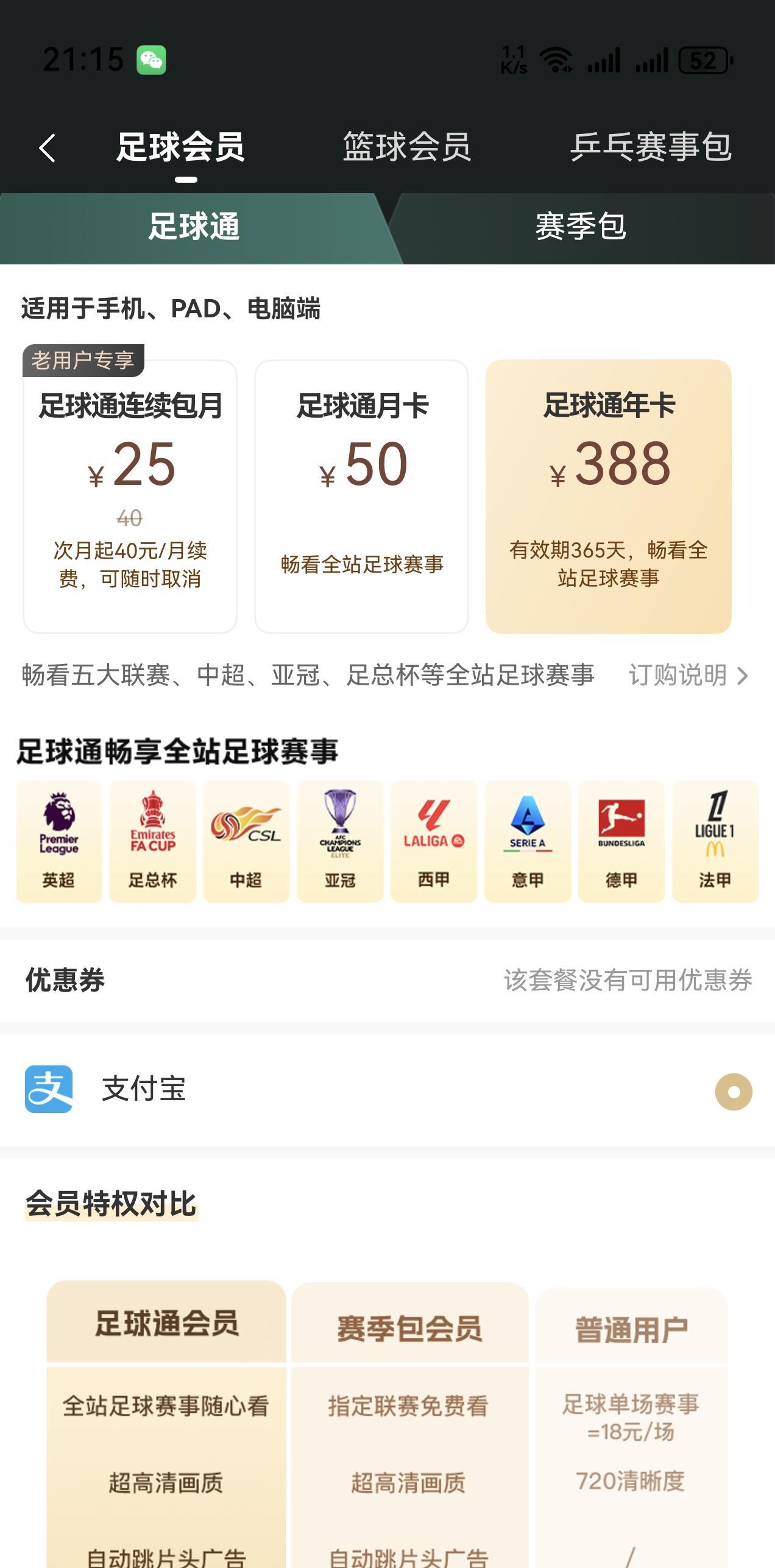Tap the 西甲 league tile
Viewport: 775px width, 1568px height.
click(433, 841)
